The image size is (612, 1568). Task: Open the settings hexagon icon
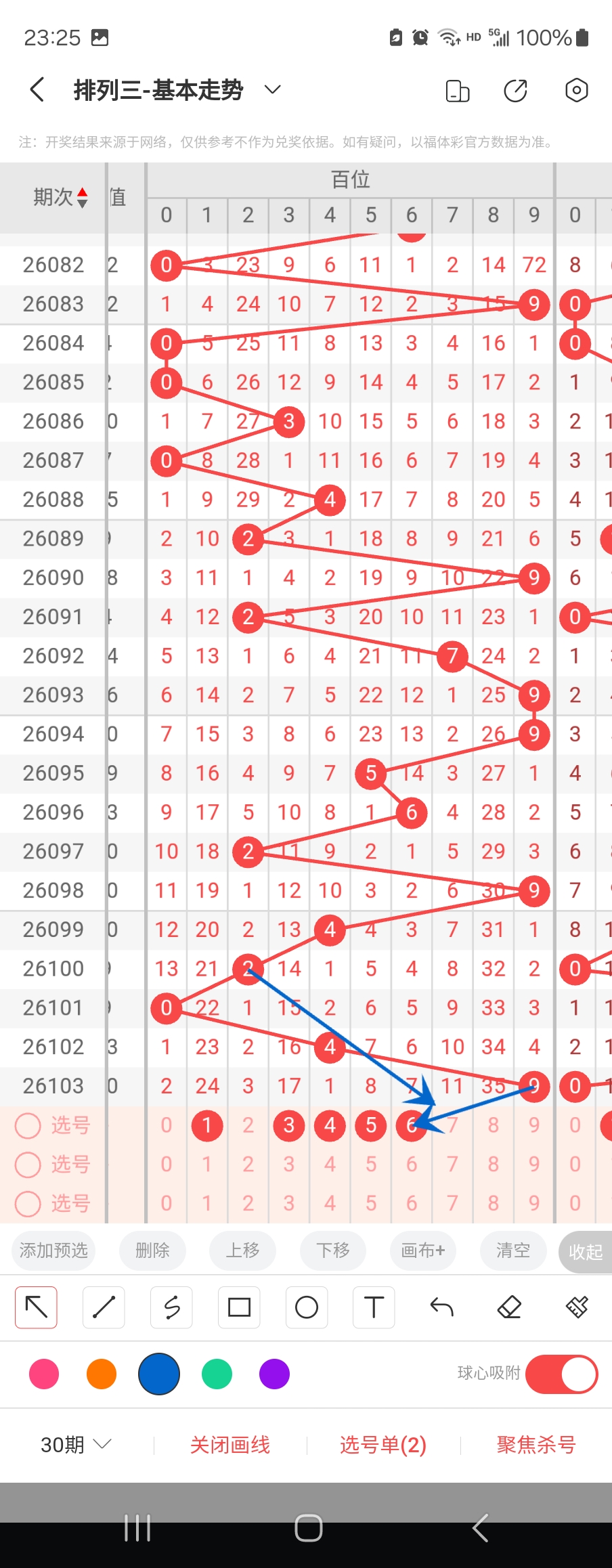tap(576, 90)
